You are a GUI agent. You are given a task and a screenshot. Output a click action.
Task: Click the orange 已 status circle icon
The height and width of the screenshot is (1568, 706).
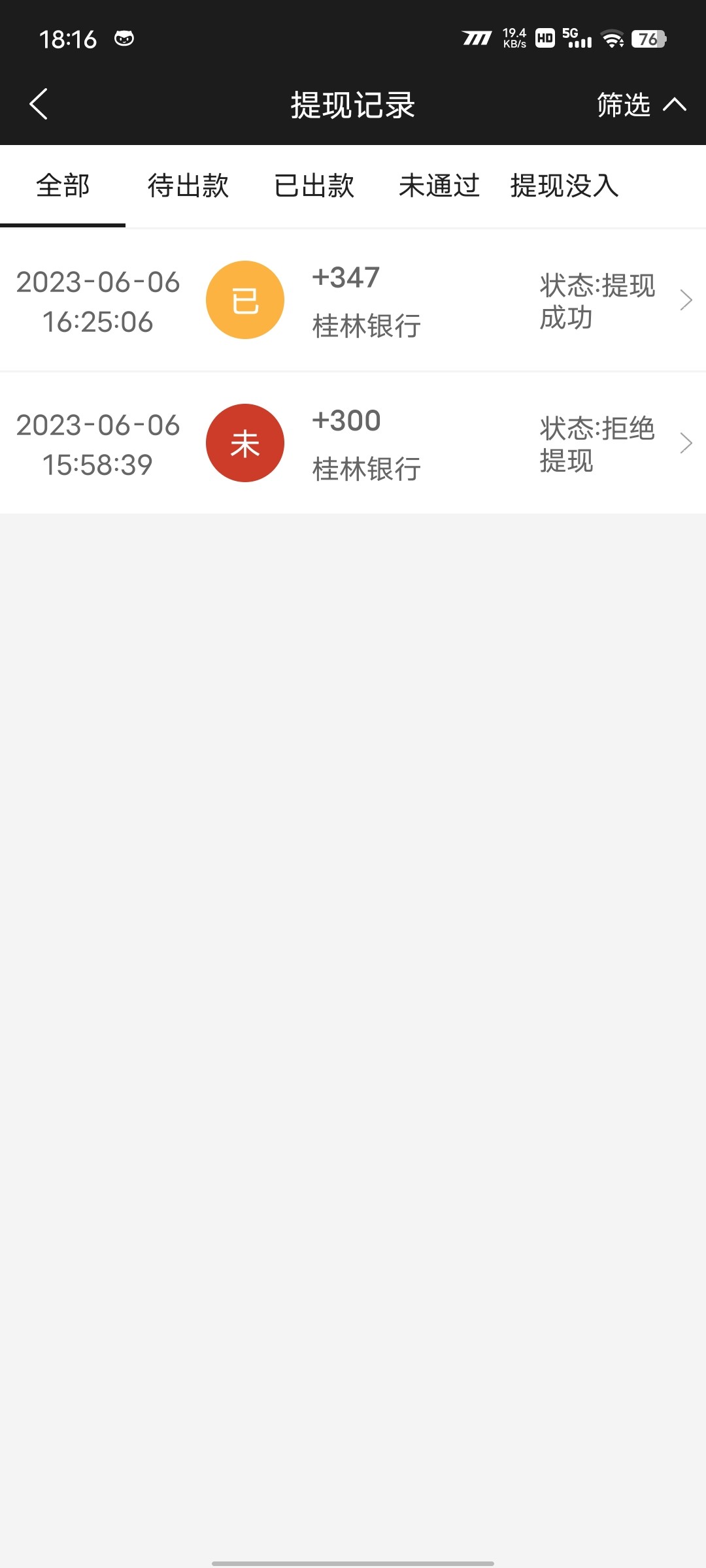[245, 299]
